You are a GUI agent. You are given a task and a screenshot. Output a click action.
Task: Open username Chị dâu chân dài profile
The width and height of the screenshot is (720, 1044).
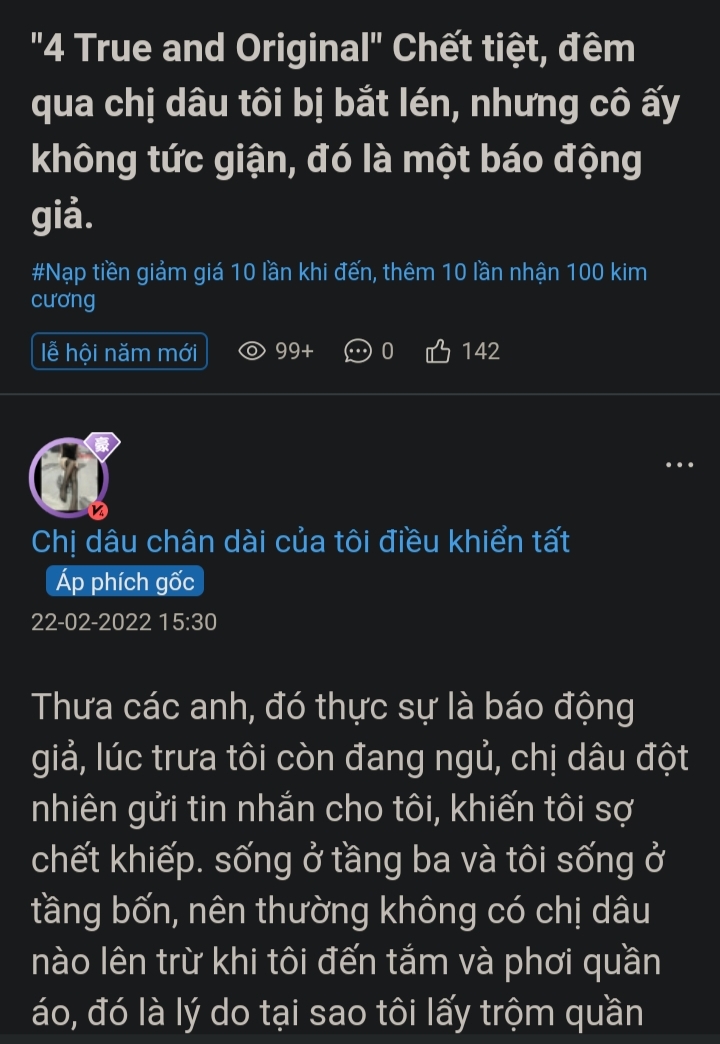click(300, 541)
